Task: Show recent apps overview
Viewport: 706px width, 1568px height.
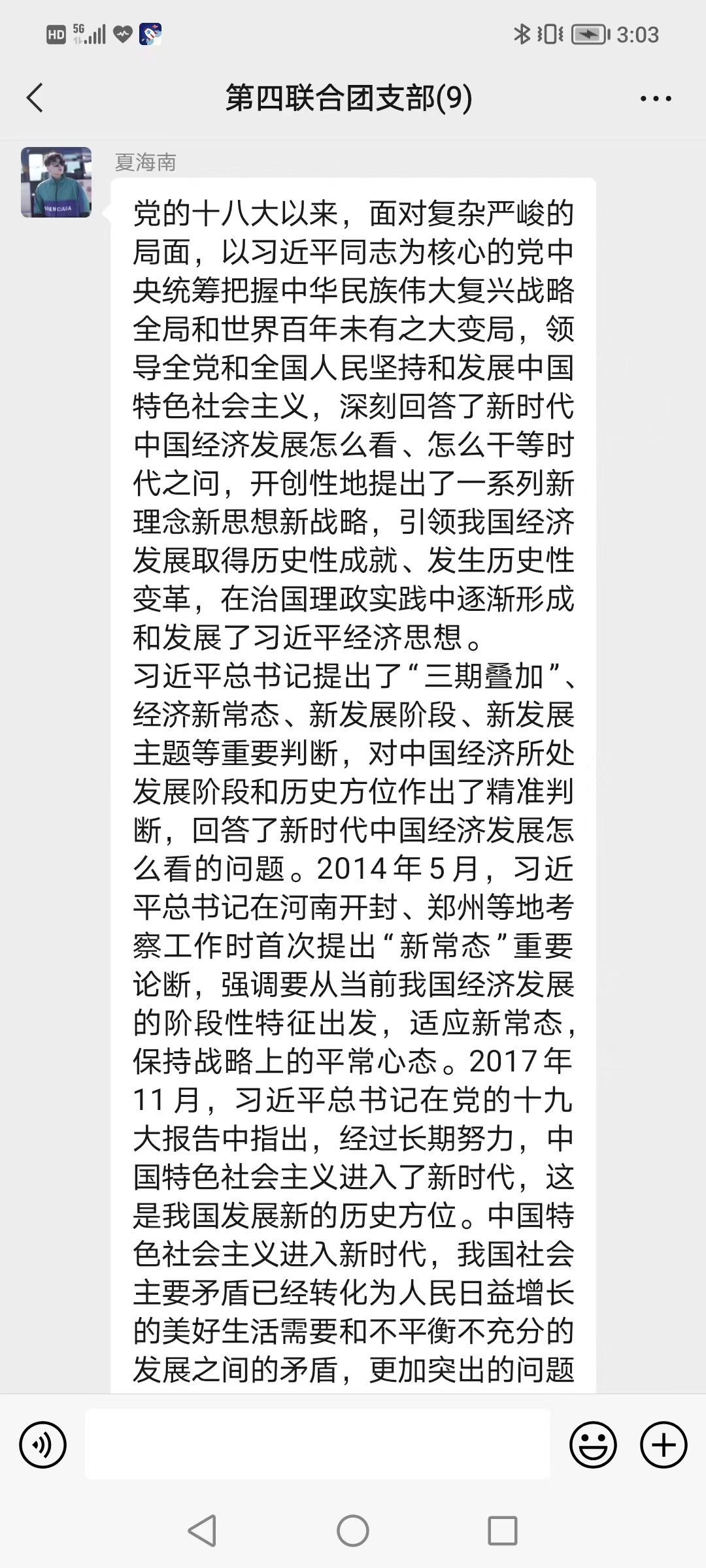Action: (502, 1531)
